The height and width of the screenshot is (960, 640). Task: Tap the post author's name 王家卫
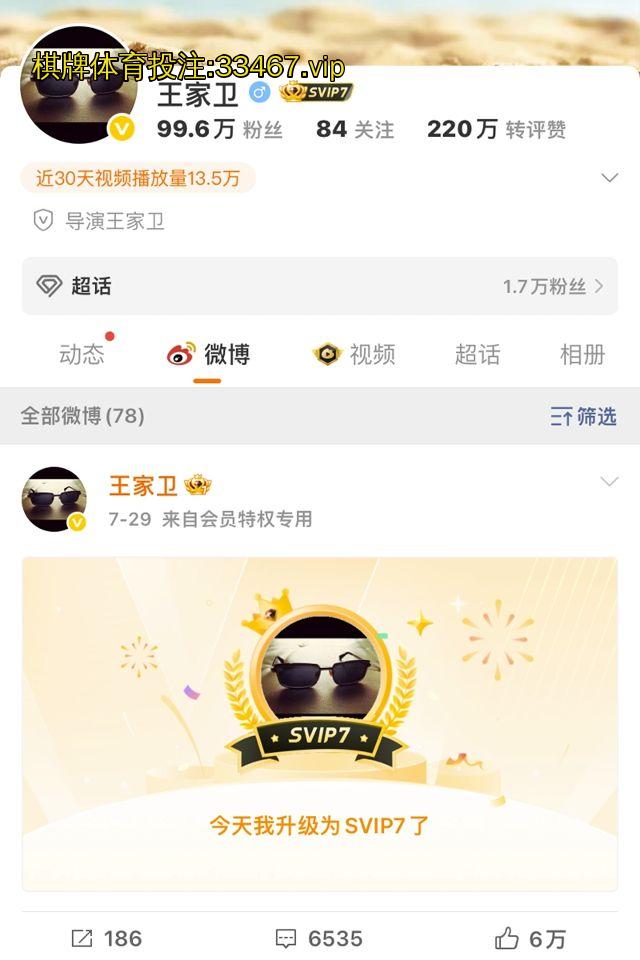[x=143, y=486]
